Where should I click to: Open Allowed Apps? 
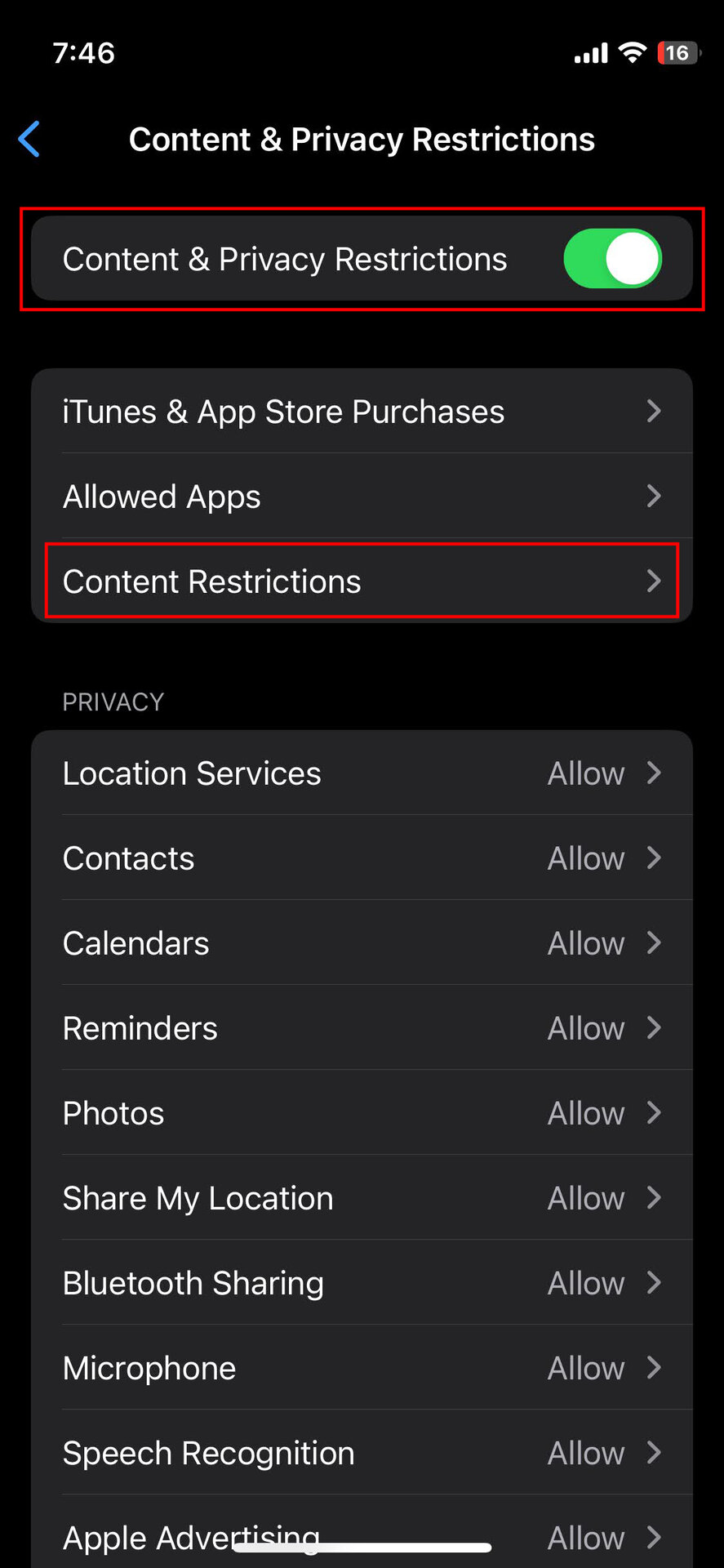point(362,496)
